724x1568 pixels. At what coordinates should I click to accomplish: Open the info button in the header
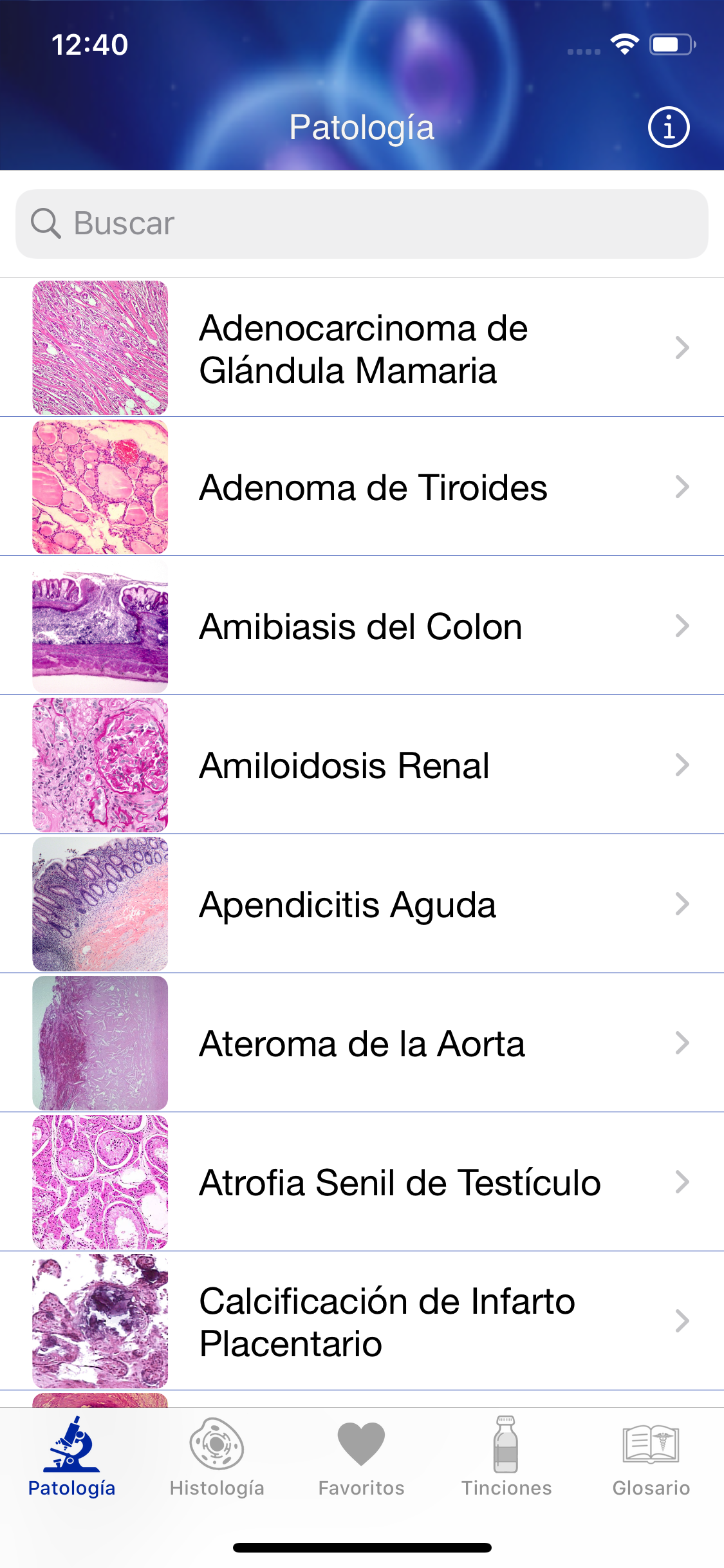coord(669,127)
